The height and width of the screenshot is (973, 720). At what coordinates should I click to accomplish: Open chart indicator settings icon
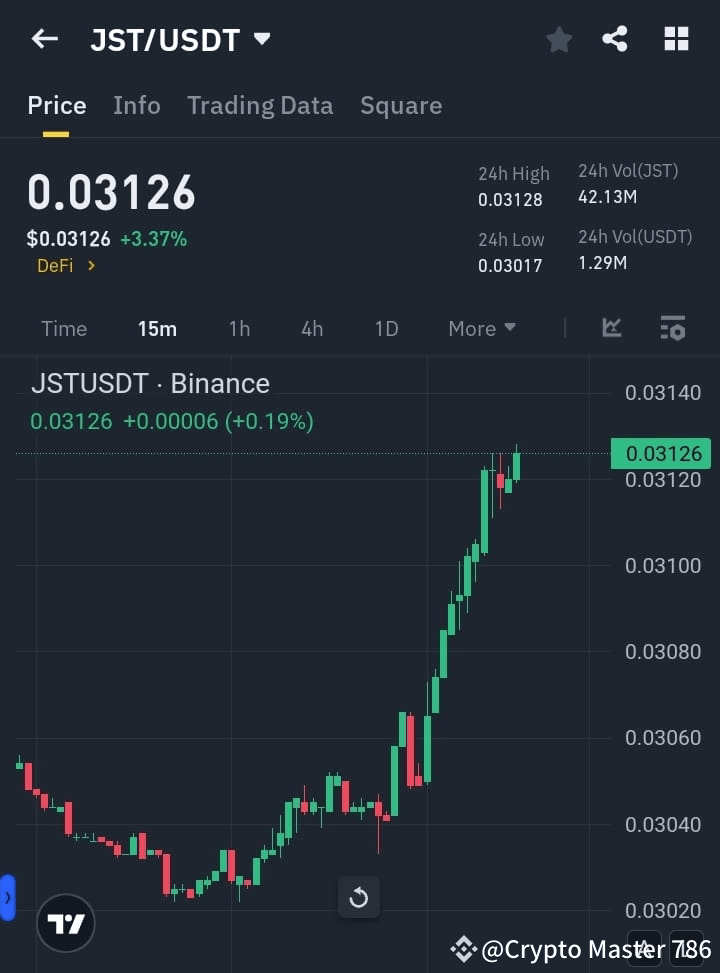(x=672, y=328)
